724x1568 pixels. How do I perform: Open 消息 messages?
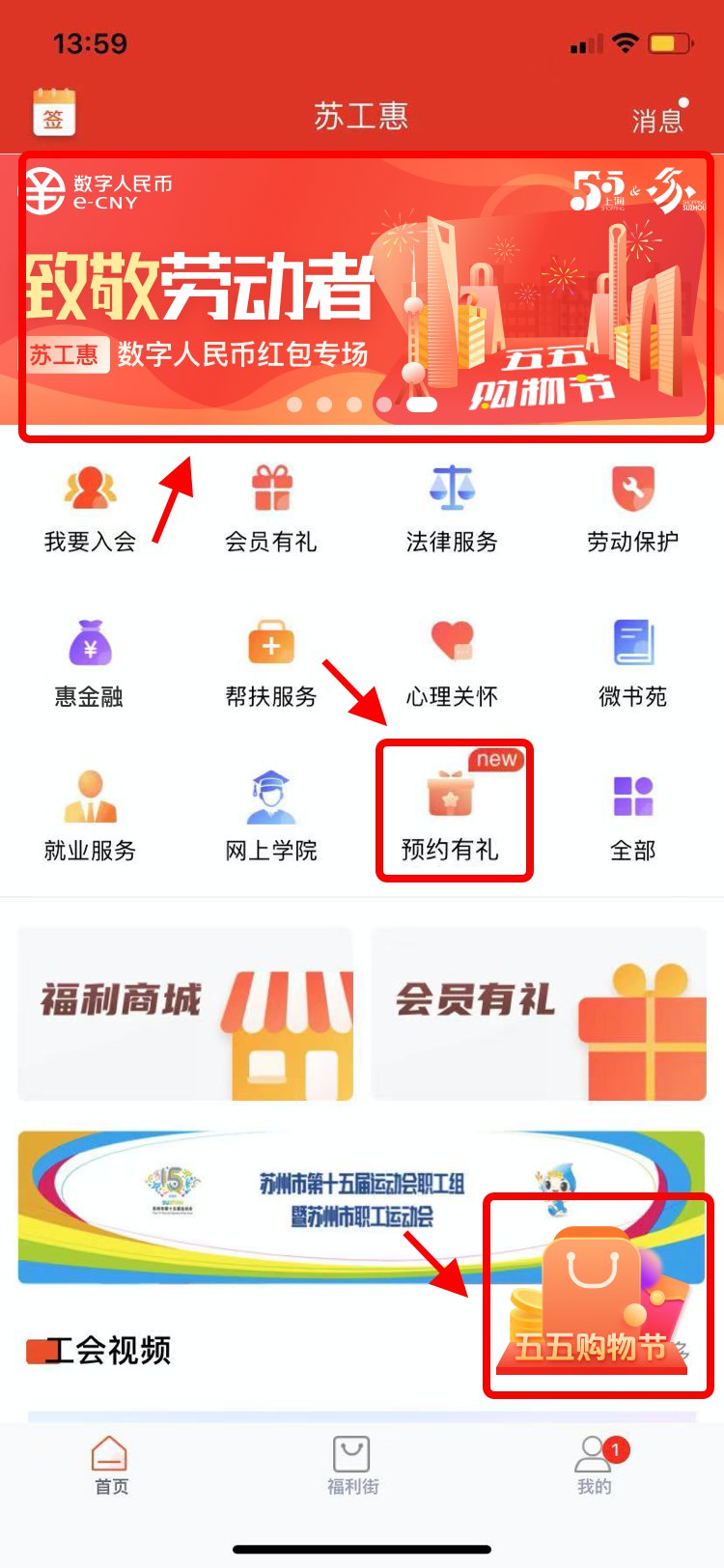pos(658,119)
